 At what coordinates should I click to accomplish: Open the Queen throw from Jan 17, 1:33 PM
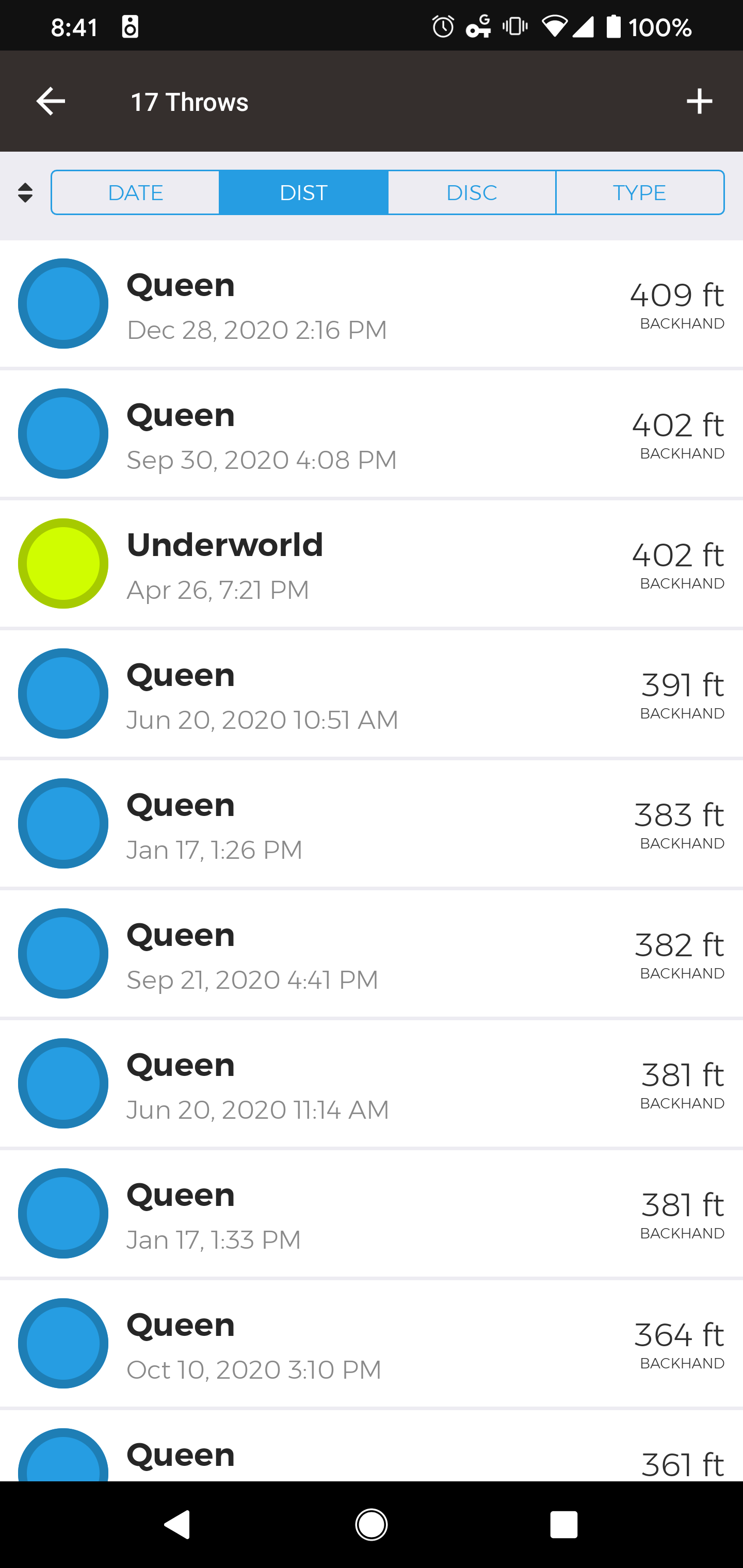click(372, 1214)
